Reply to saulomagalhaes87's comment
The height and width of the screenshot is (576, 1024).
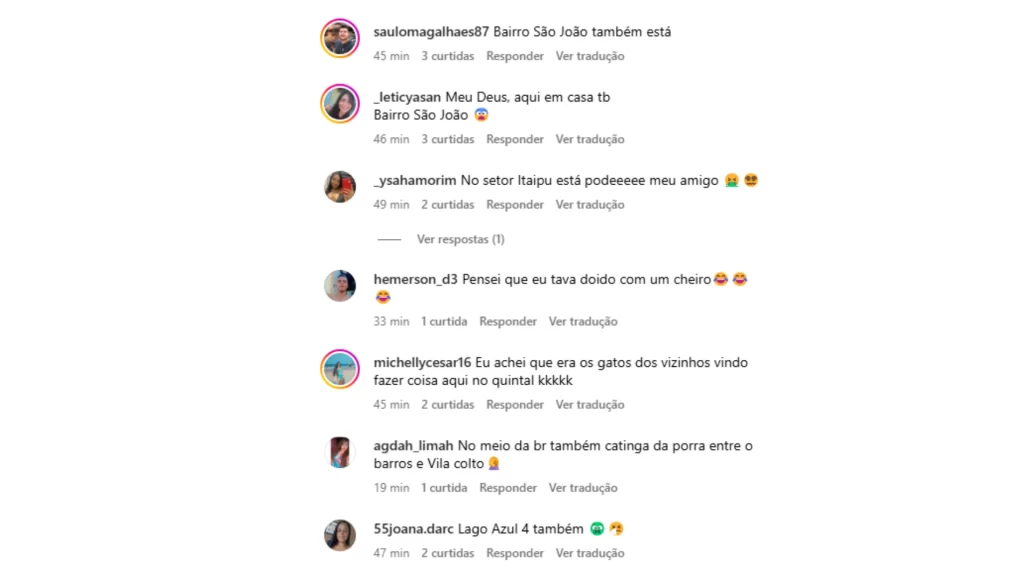coord(515,56)
